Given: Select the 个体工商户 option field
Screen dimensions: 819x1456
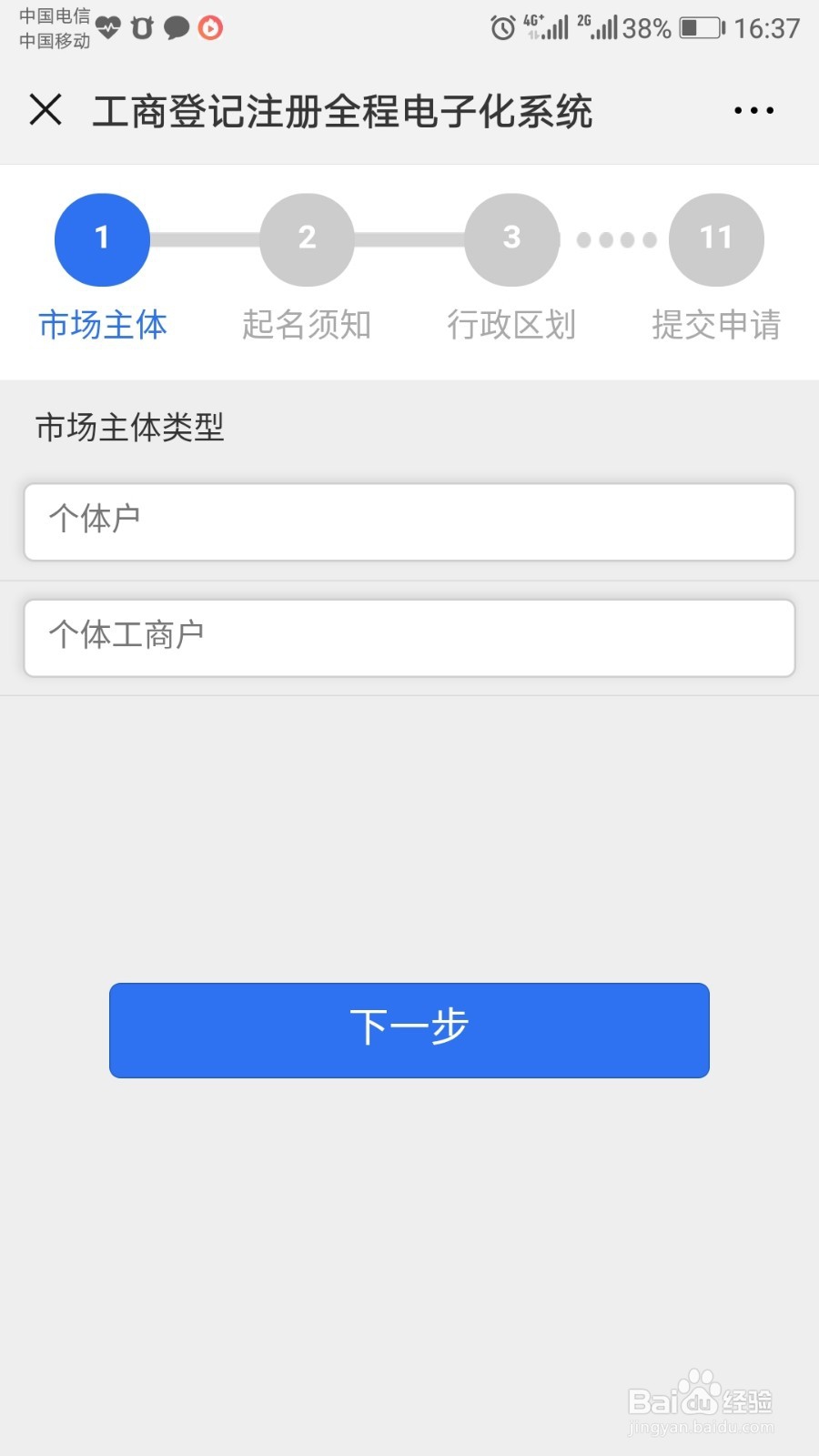Looking at the screenshot, I should coord(409,637).
